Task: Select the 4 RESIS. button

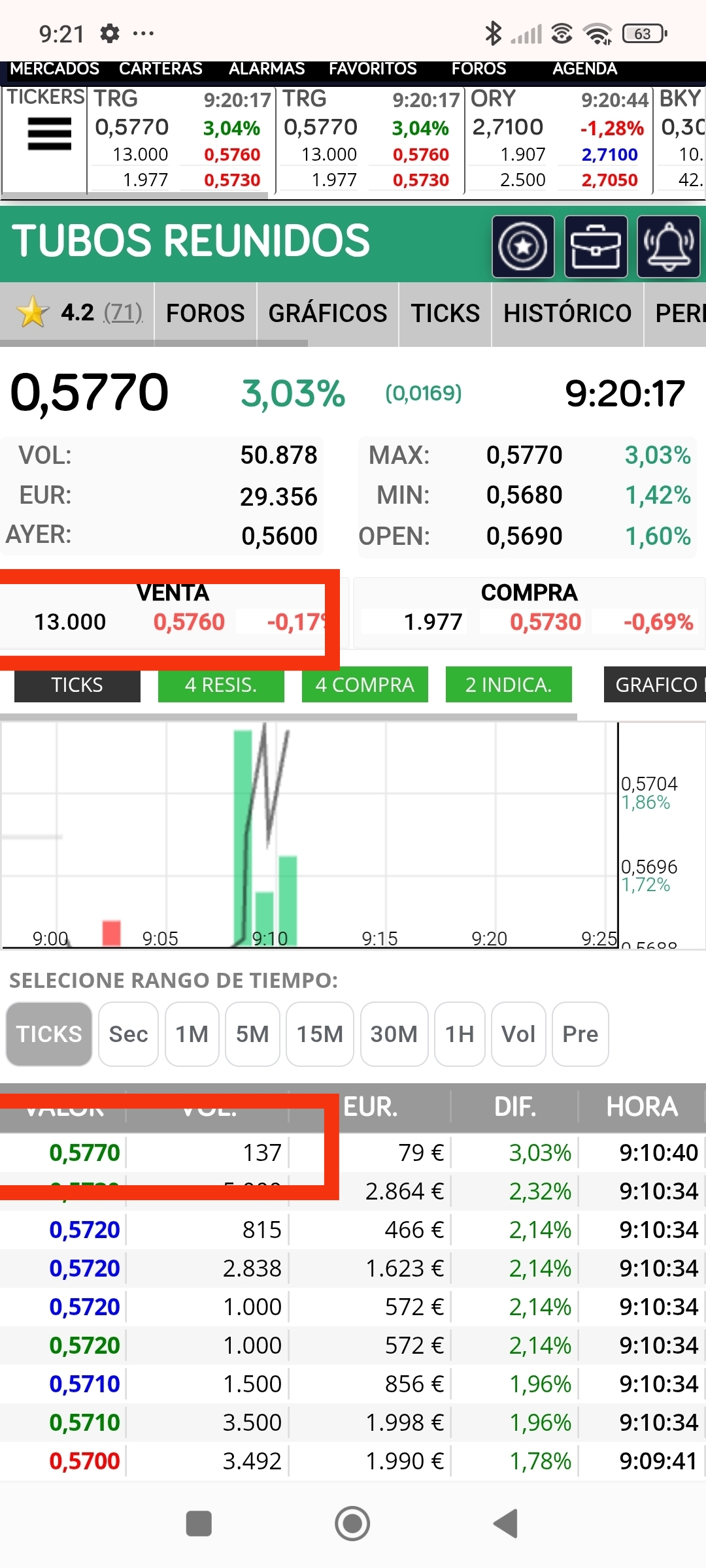Action: [x=221, y=685]
